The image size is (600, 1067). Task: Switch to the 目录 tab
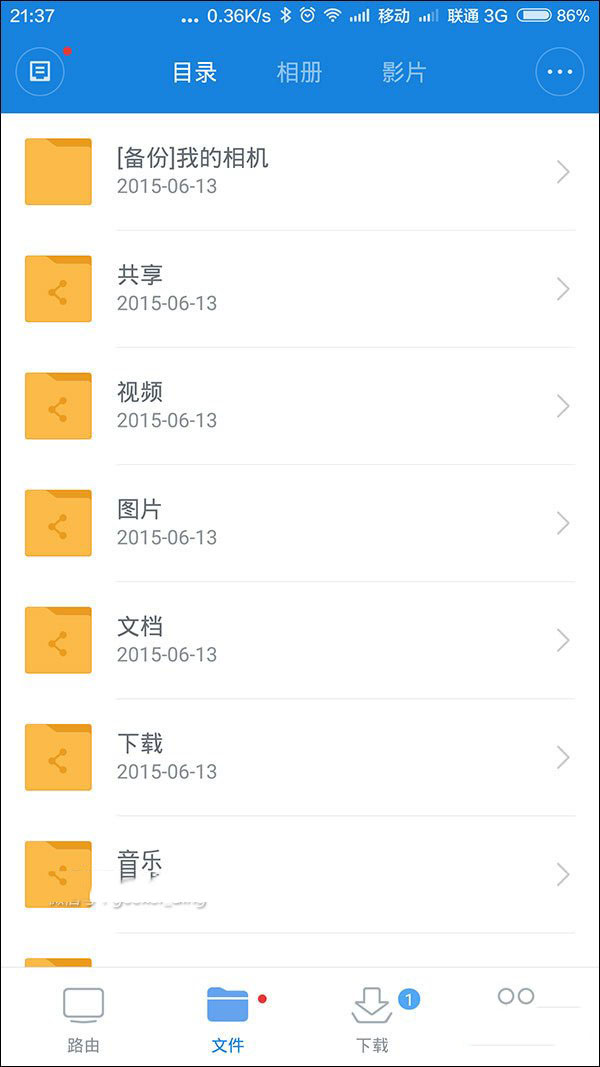[x=195, y=72]
